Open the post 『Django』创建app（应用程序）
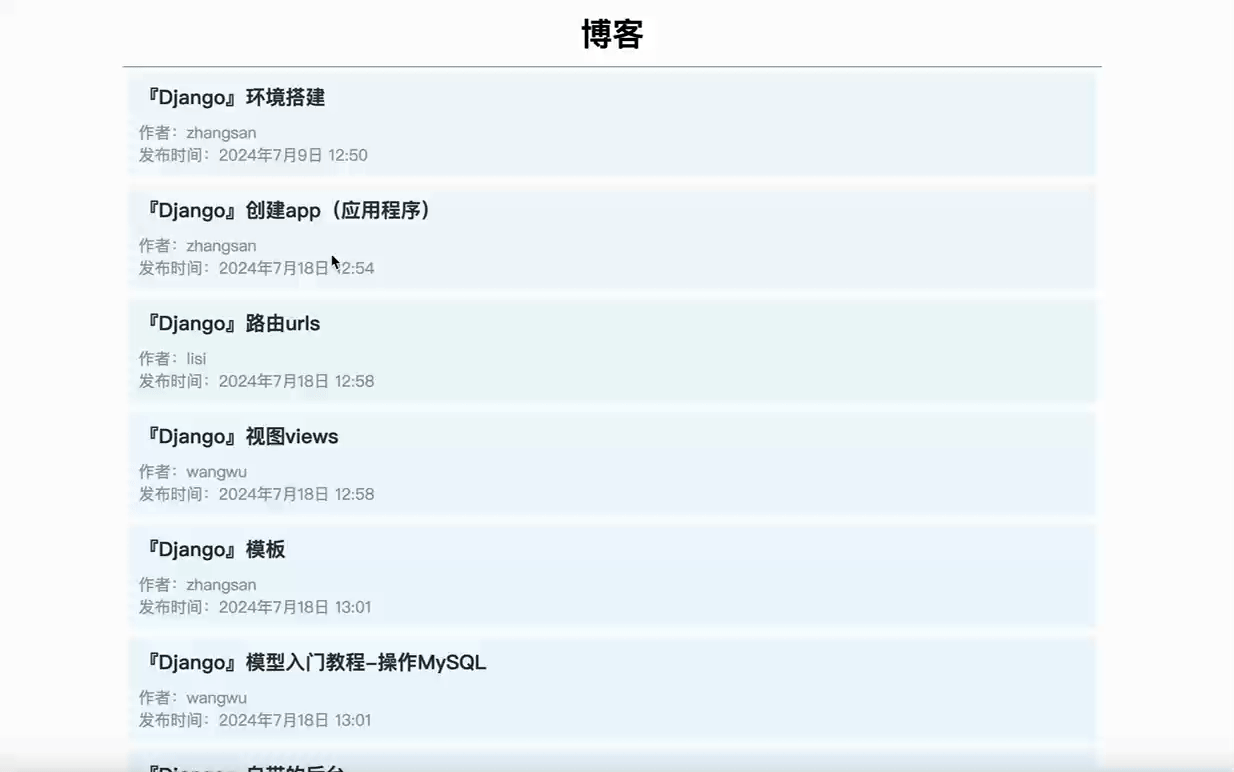This screenshot has width=1234, height=772. (x=288, y=210)
